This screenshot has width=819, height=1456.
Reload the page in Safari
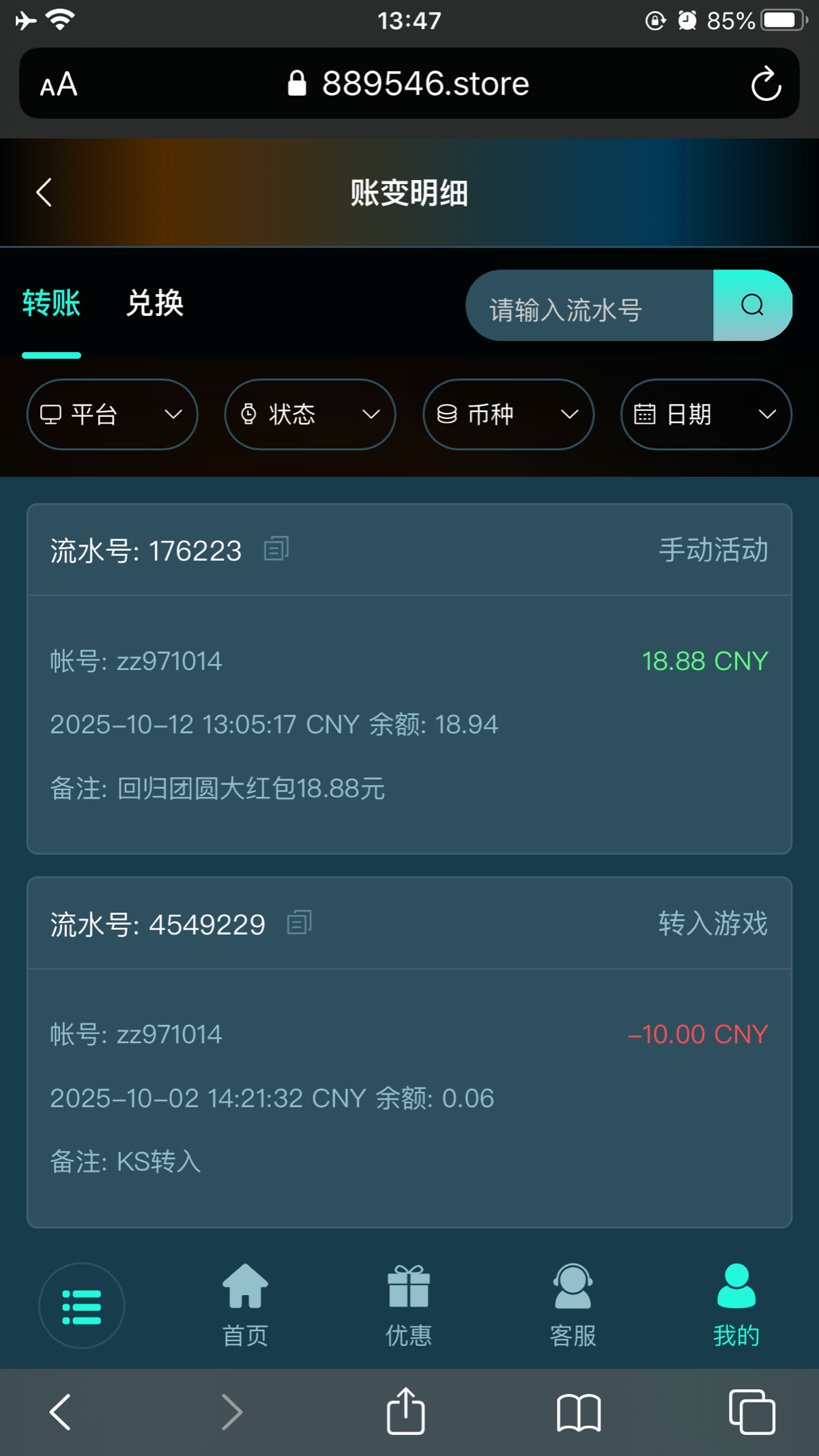(766, 84)
